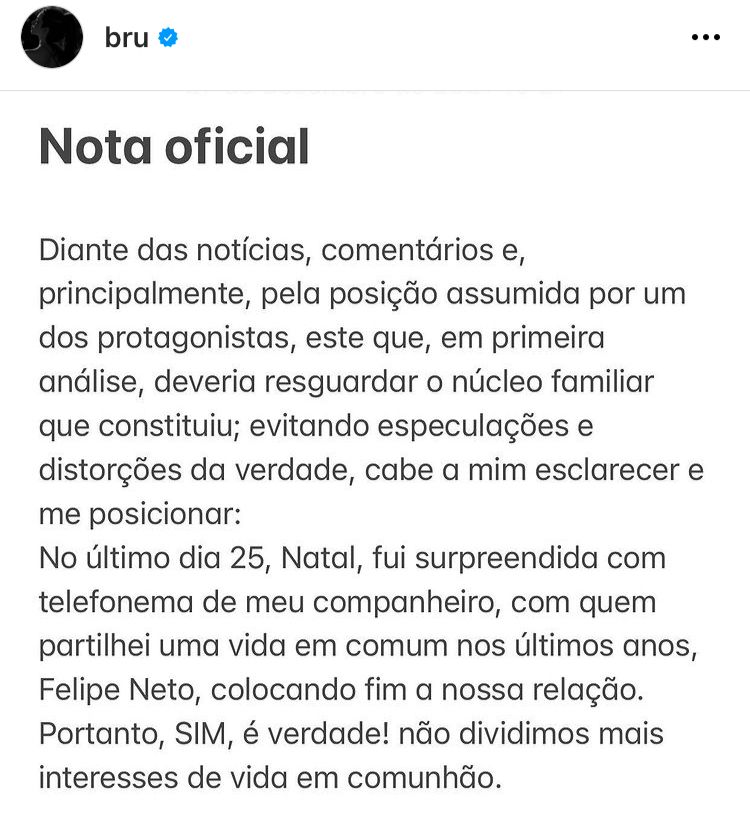Click the username label bru in bold
750x830 pixels.
coord(128,35)
